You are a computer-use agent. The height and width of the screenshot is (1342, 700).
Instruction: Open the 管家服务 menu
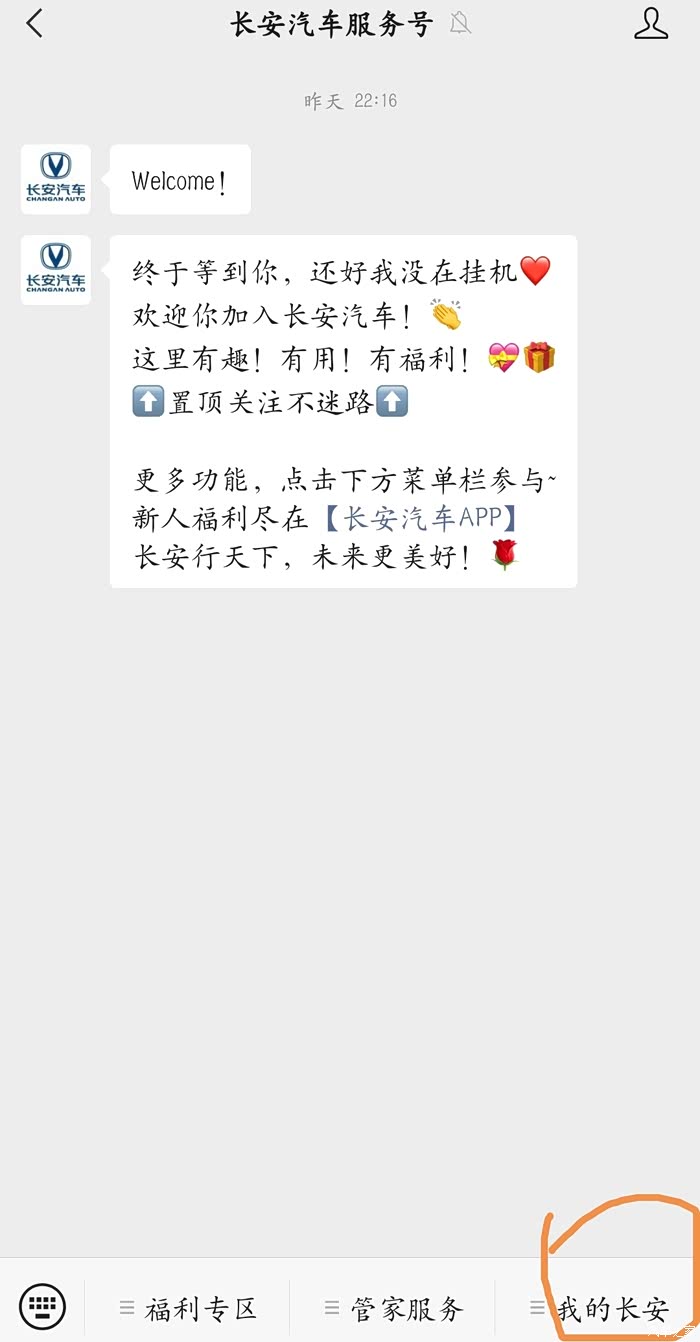point(393,1308)
